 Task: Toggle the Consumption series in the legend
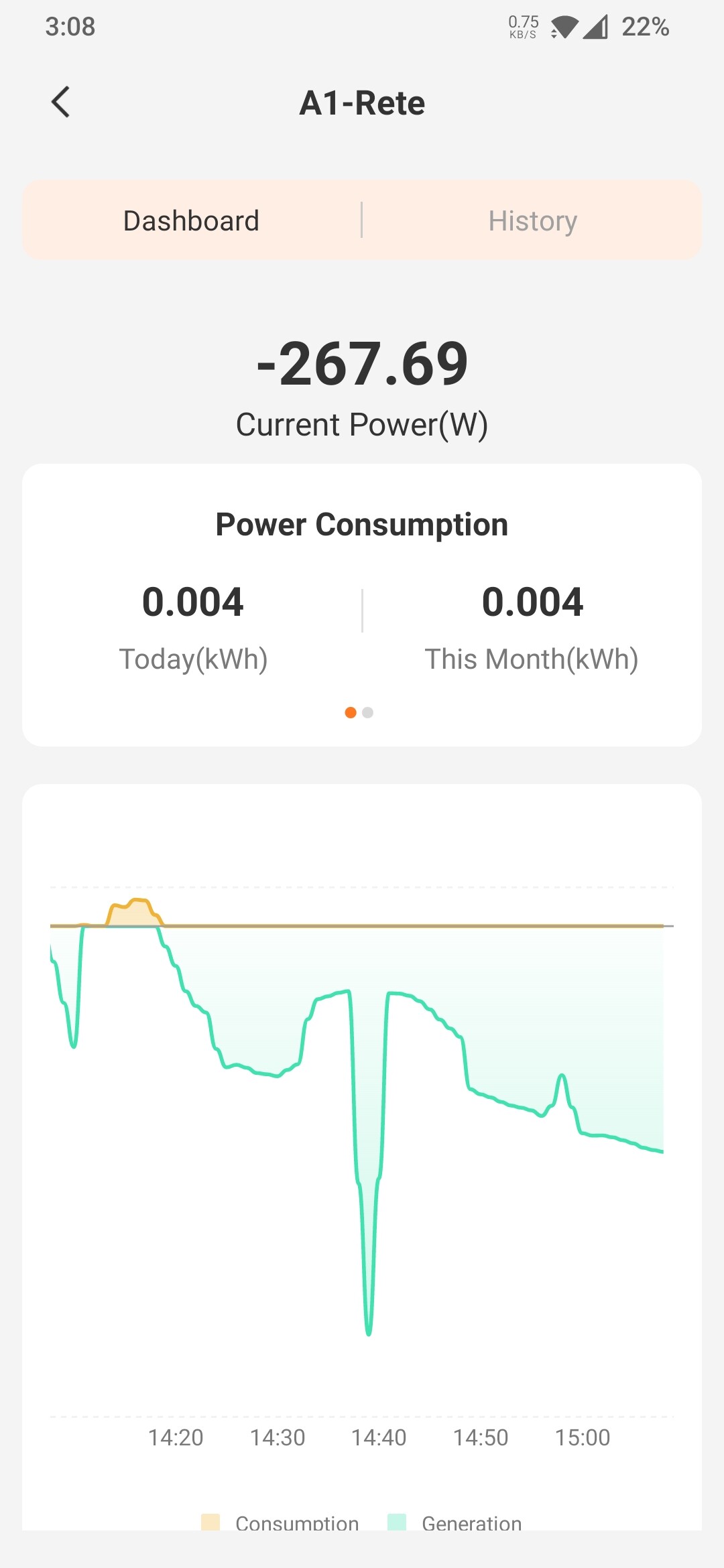point(281,1522)
